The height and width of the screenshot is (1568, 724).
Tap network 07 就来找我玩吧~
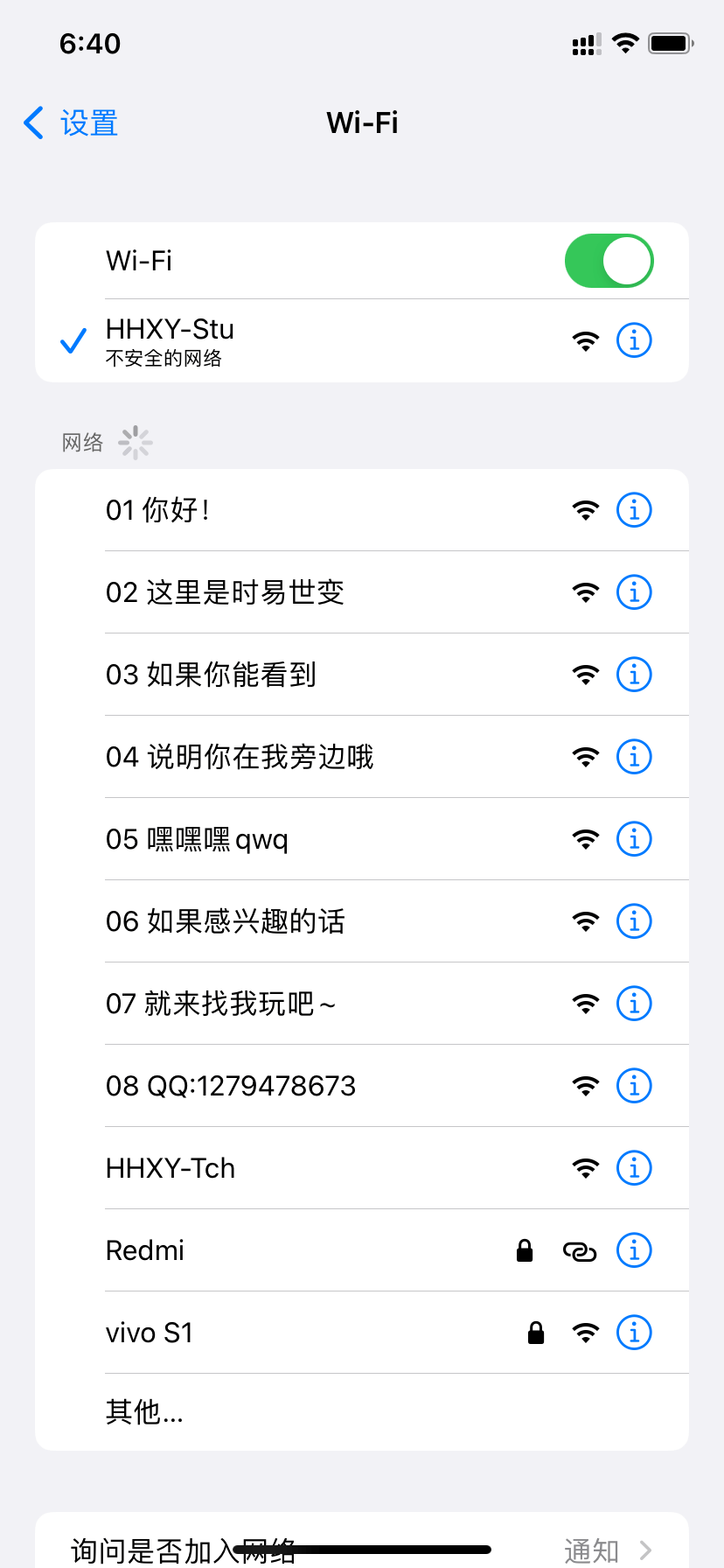362,1004
